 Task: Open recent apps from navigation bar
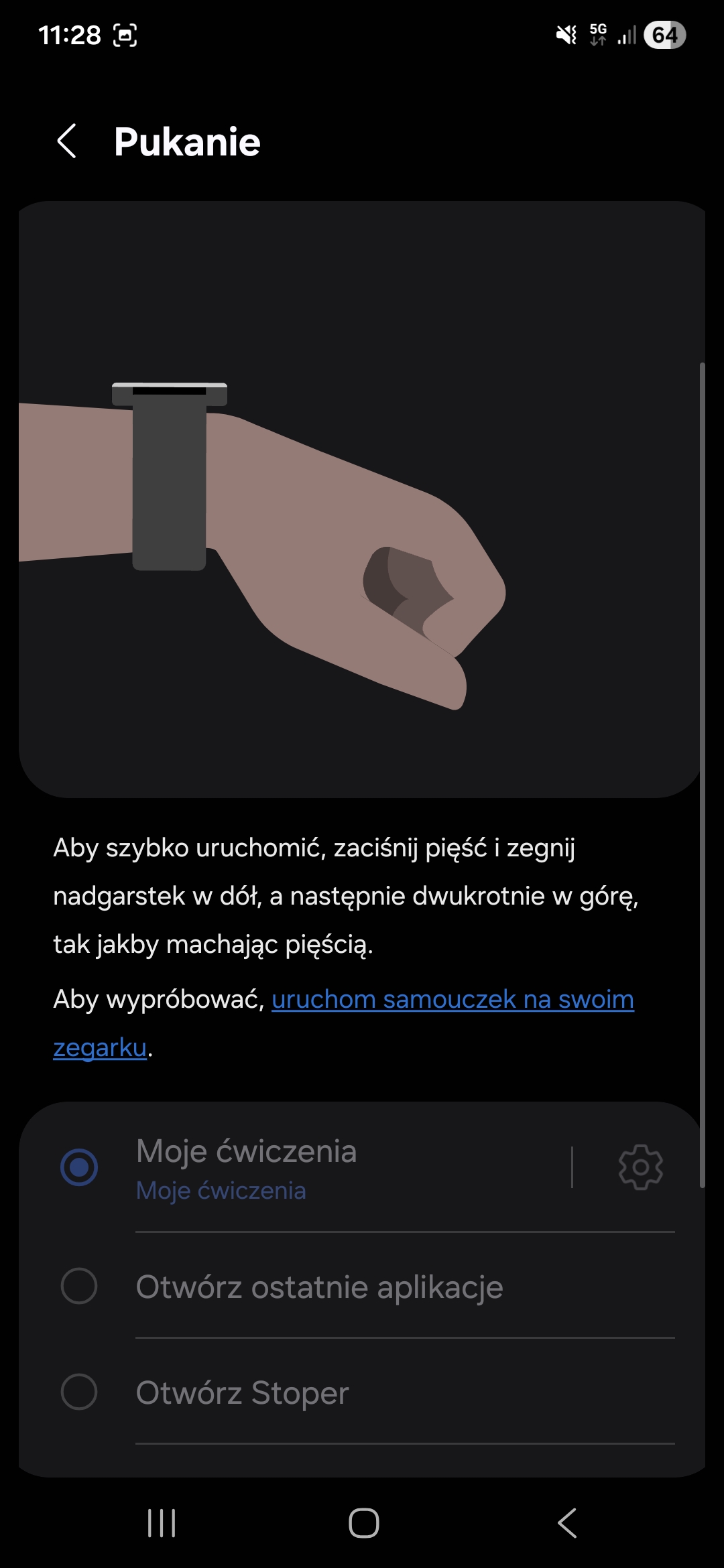coord(161,1523)
